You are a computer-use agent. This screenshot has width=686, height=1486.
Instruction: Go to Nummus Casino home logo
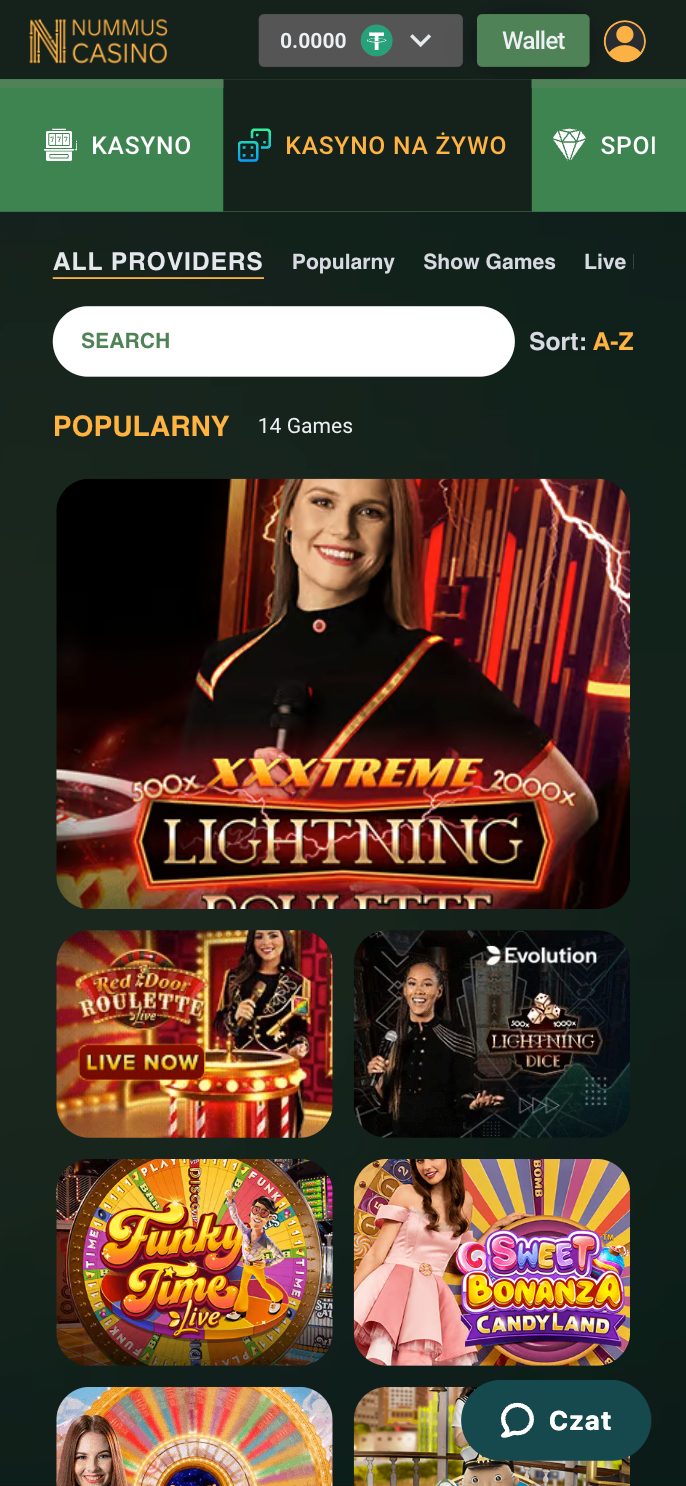[98, 41]
